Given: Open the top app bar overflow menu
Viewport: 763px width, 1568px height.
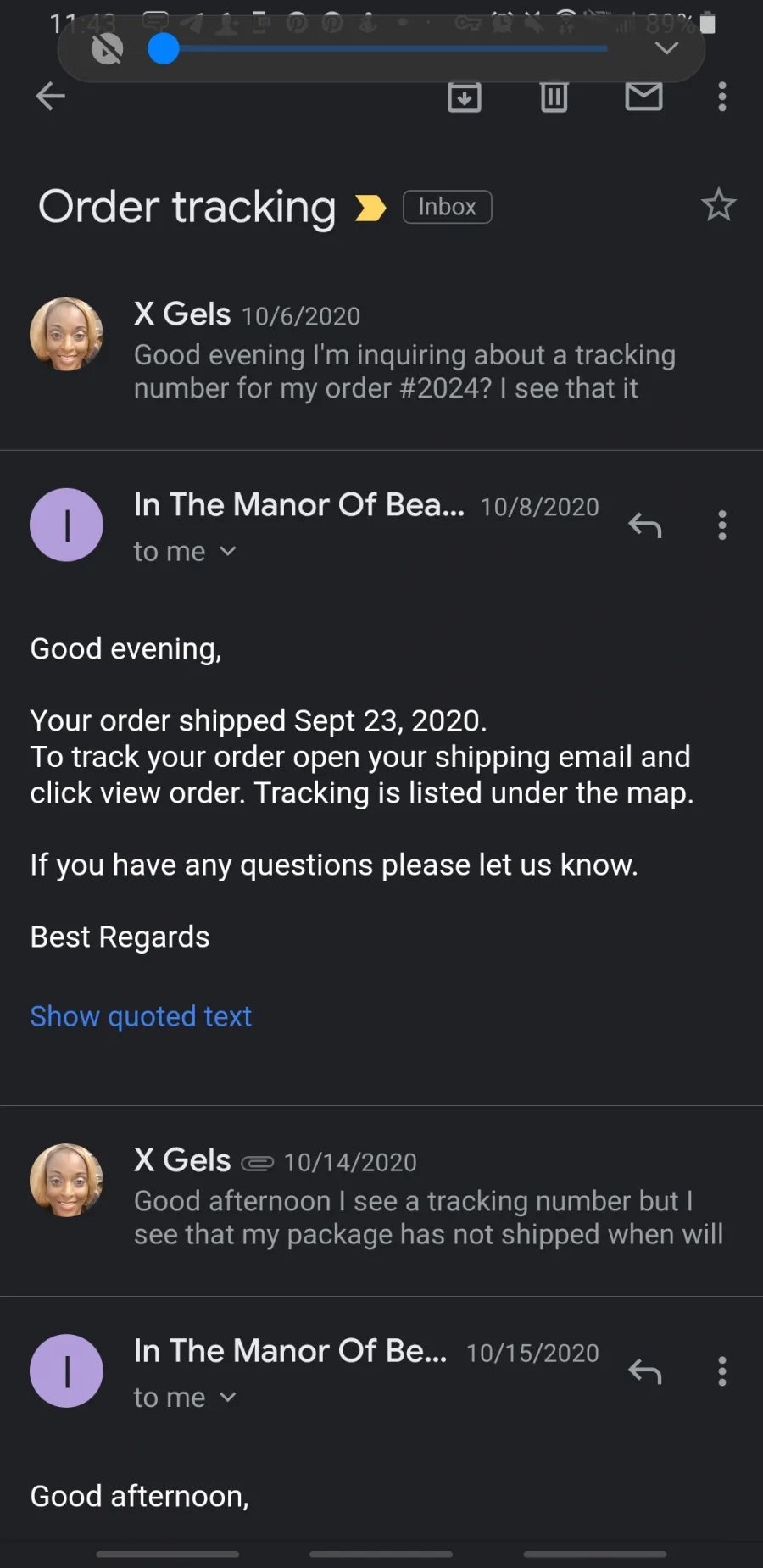Looking at the screenshot, I should 722,97.
